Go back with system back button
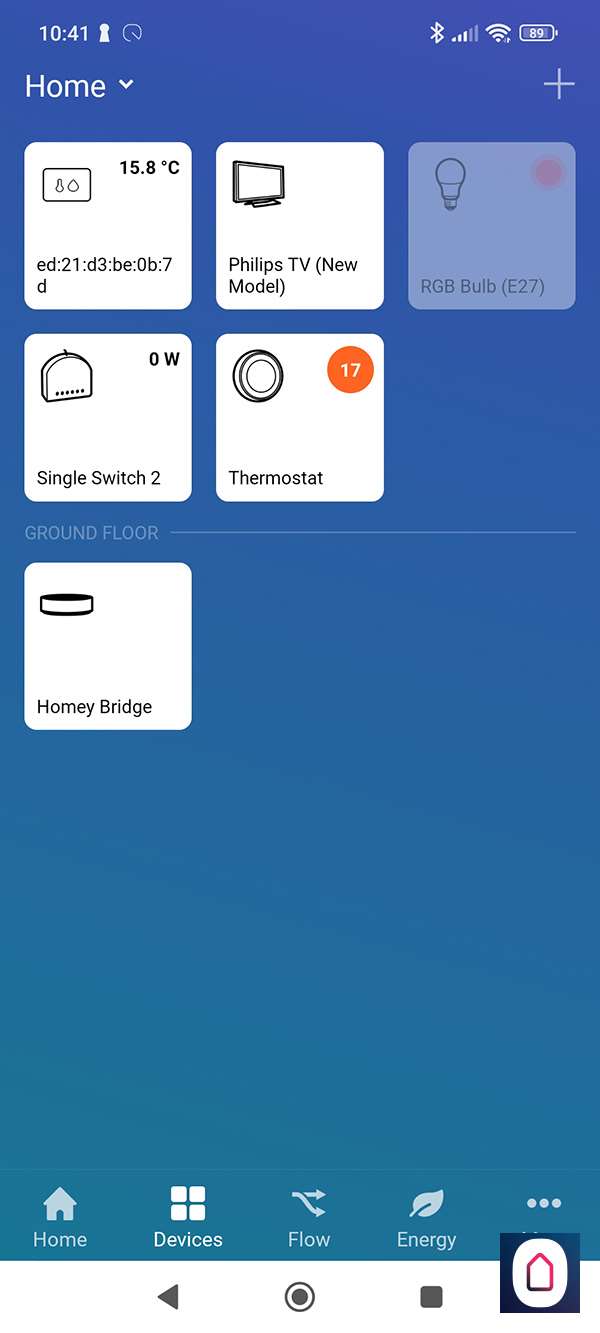The image size is (600, 1333). click(168, 1297)
